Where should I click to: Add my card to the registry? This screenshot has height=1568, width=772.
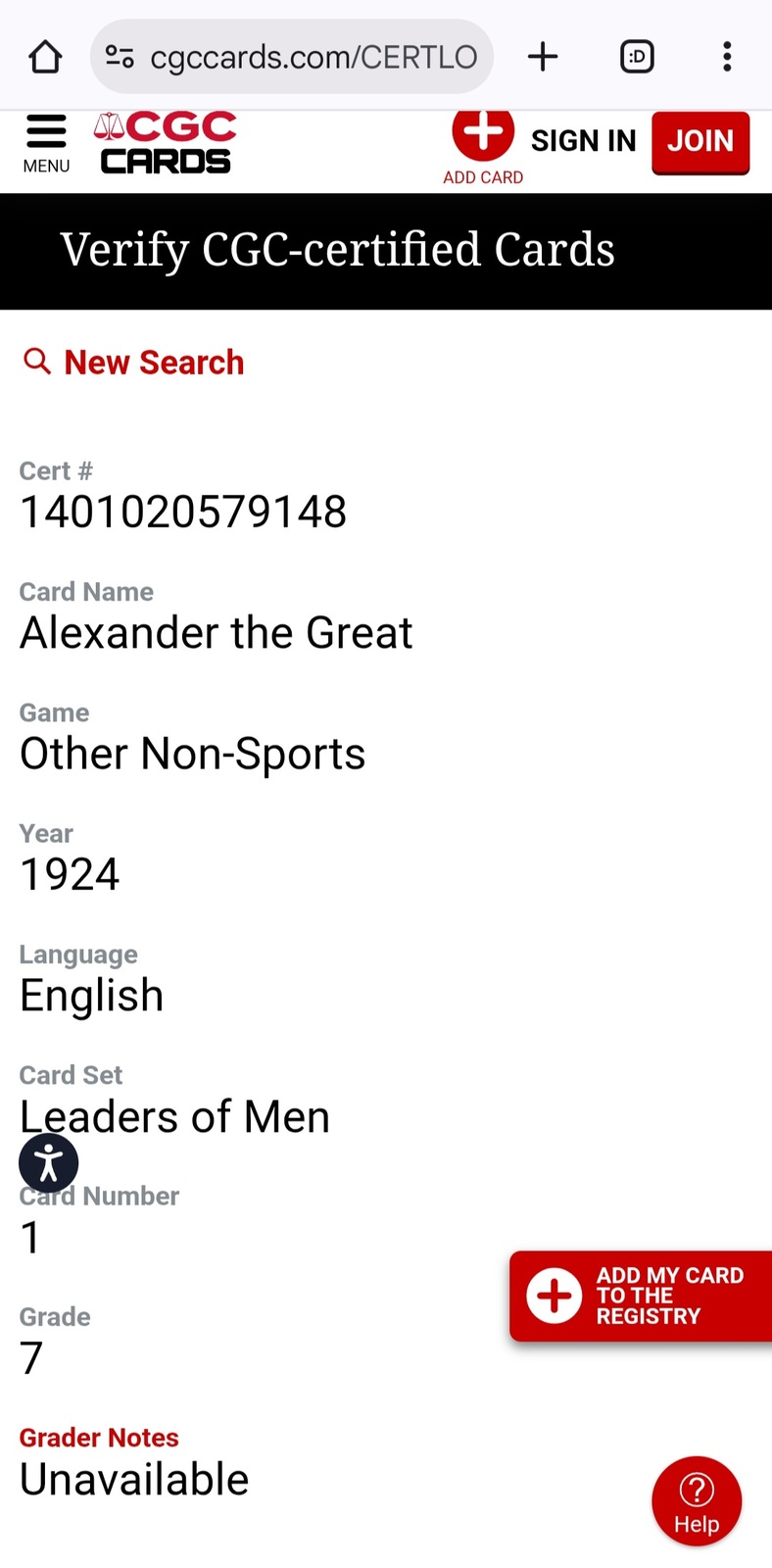click(641, 1296)
